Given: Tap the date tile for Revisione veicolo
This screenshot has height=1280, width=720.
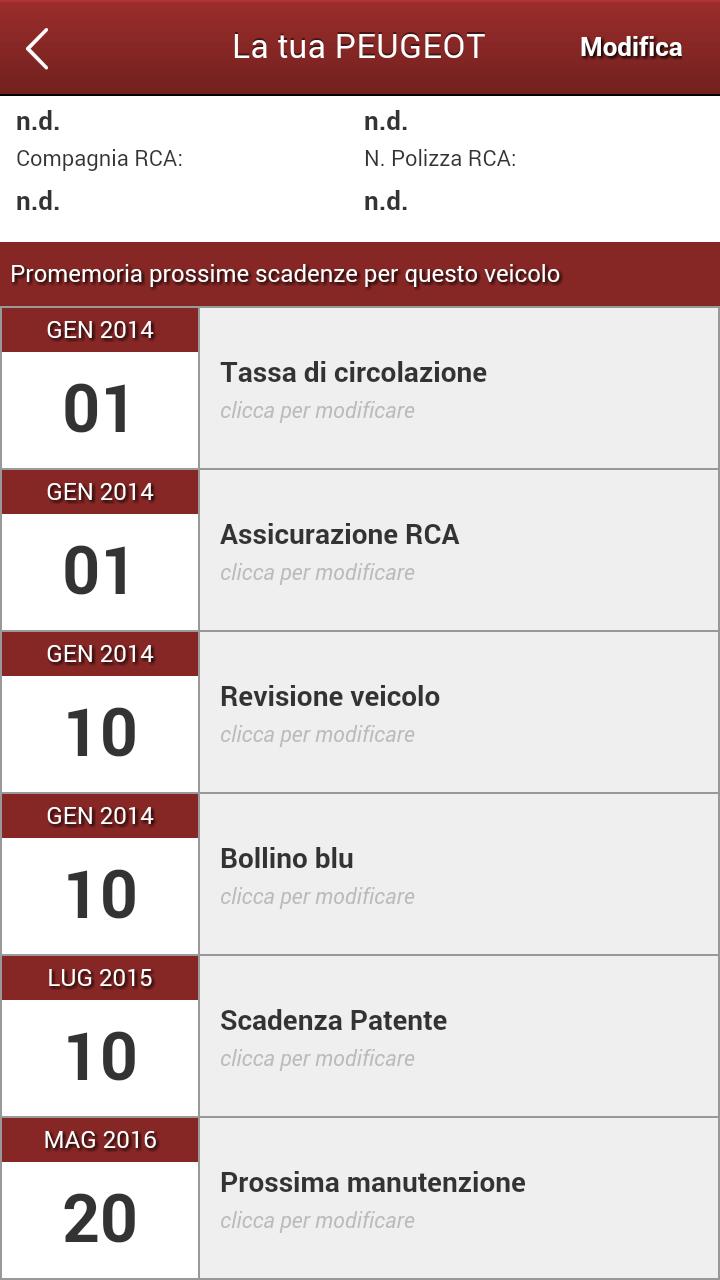Looking at the screenshot, I should click(x=100, y=712).
